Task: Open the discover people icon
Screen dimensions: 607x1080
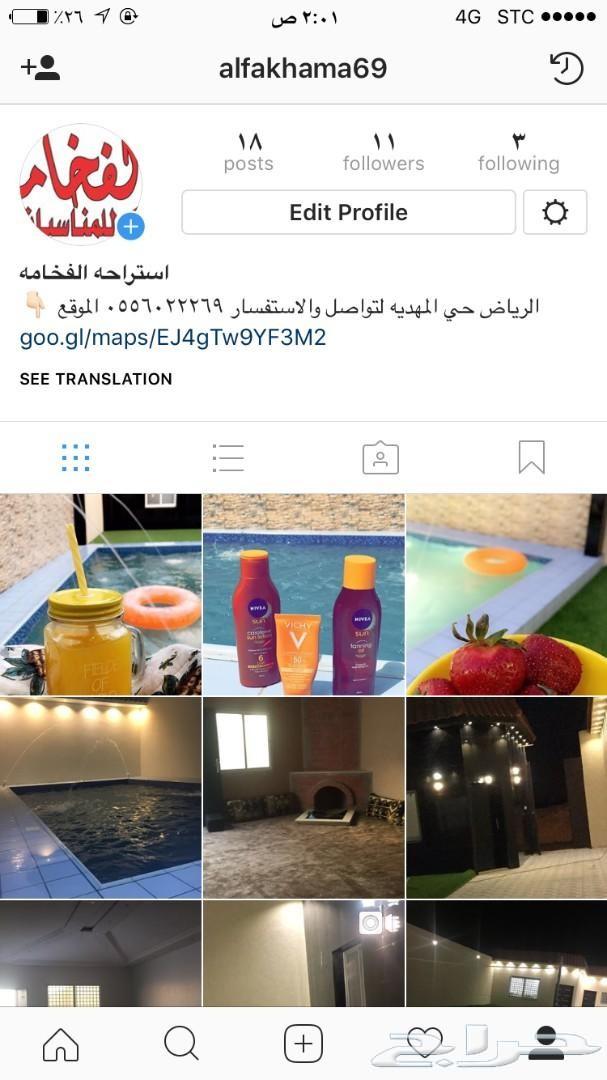Action: coord(40,68)
